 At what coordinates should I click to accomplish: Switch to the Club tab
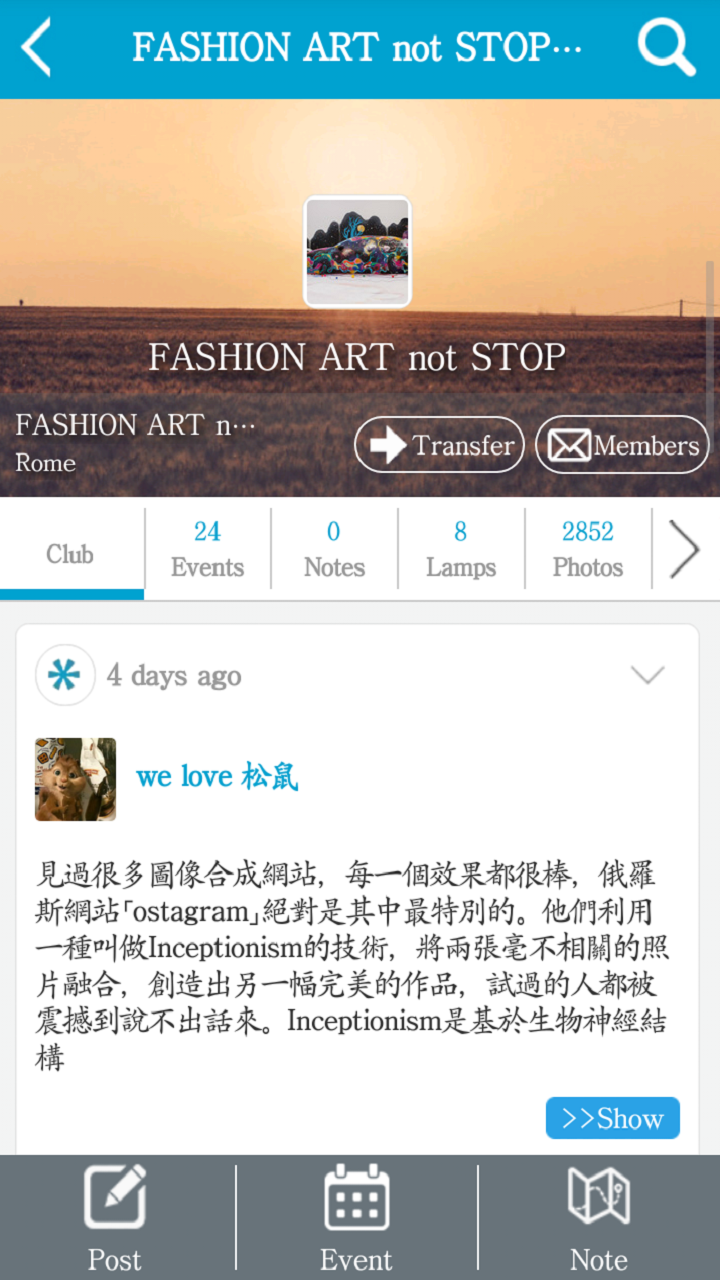(x=70, y=553)
